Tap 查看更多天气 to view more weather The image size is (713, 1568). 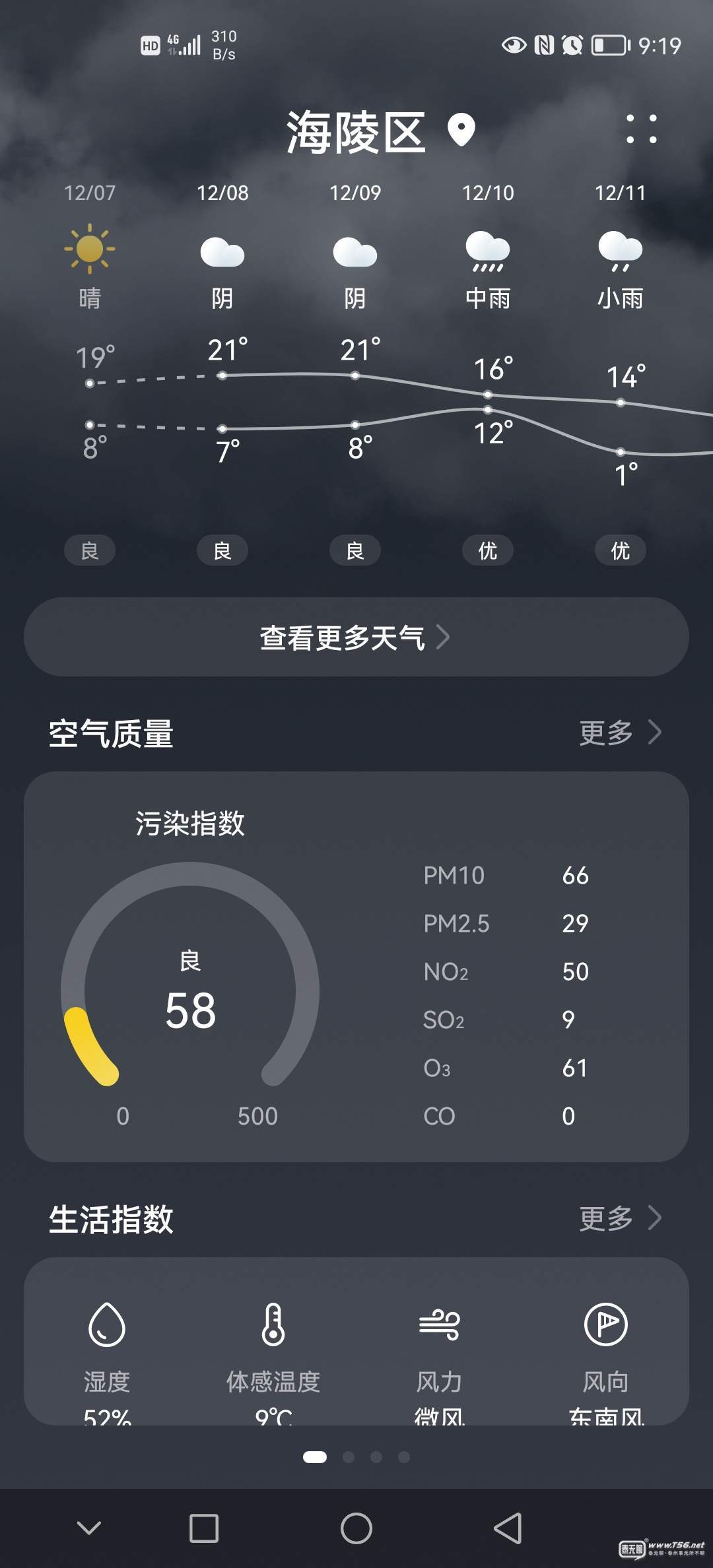(x=356, y=637)
